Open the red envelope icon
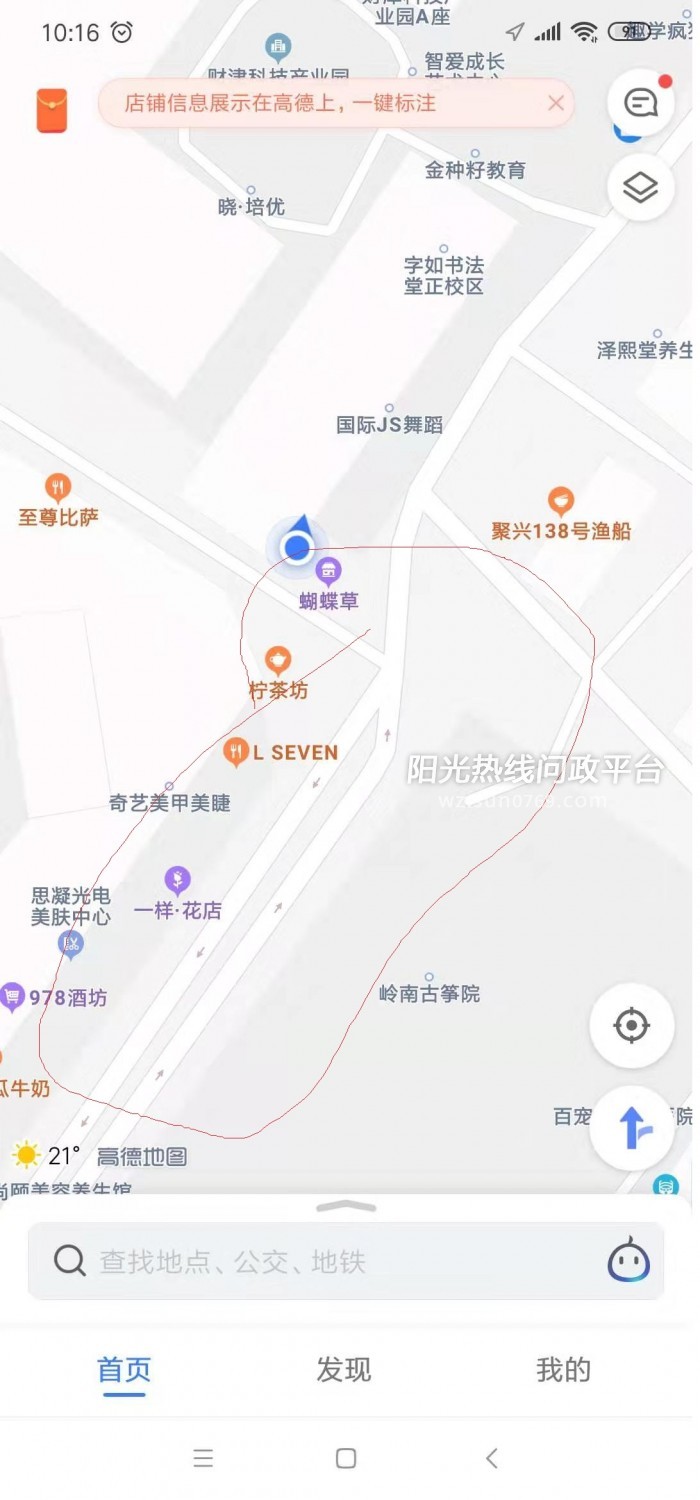 point(52,109)
